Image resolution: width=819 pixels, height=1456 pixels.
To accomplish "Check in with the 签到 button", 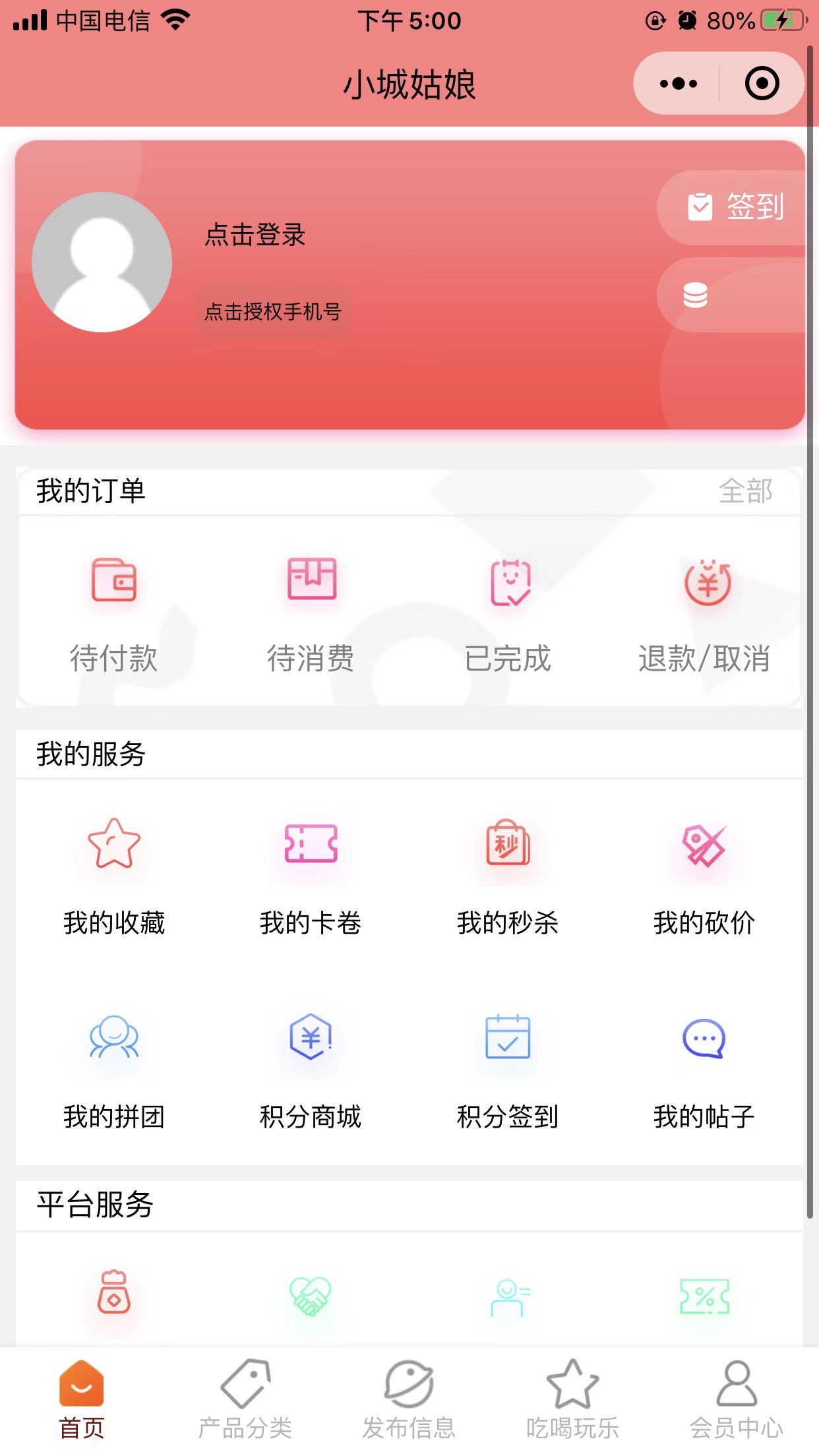I will tap(735, 207).
